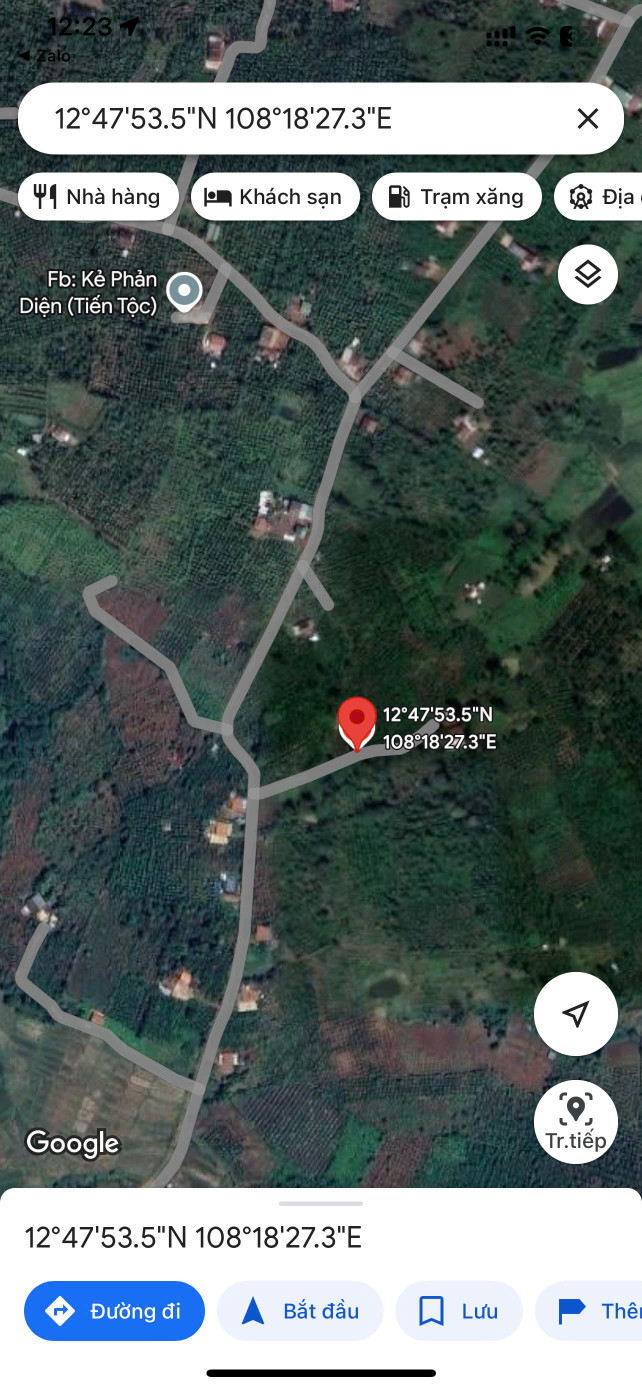Filter by Khách sạn
This screenshot has width=642, height=1389.
(x=273, y=197)
